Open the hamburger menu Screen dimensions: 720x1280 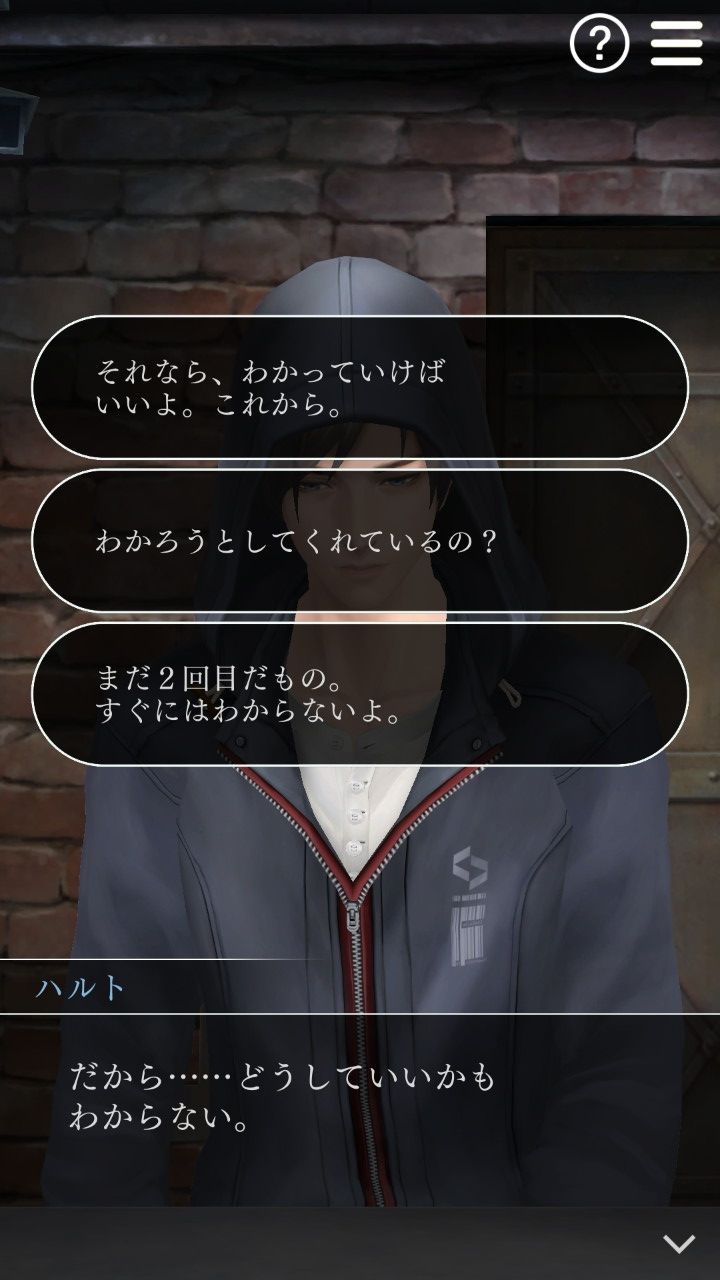(677, 43)
